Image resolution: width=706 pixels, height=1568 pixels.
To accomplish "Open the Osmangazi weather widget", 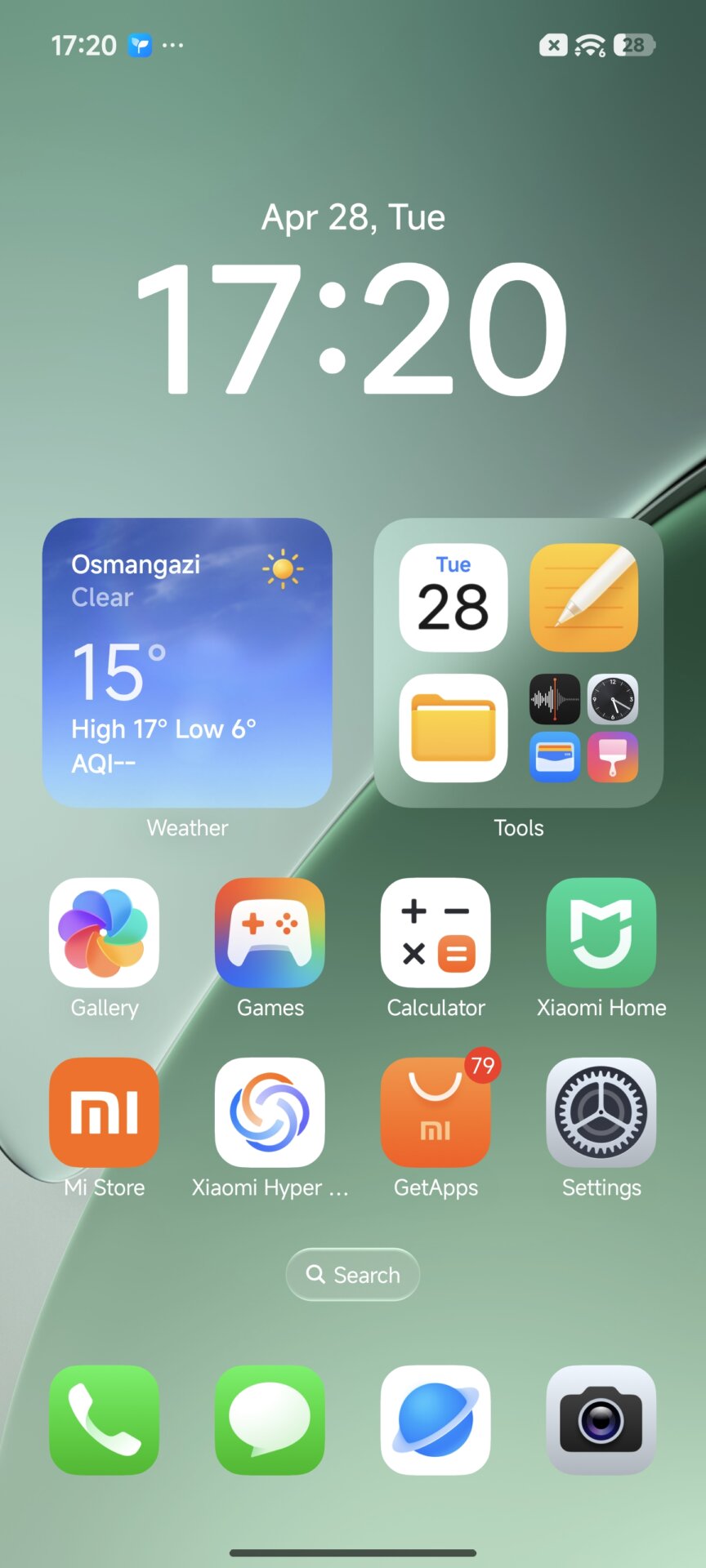I will pos(187,662).
